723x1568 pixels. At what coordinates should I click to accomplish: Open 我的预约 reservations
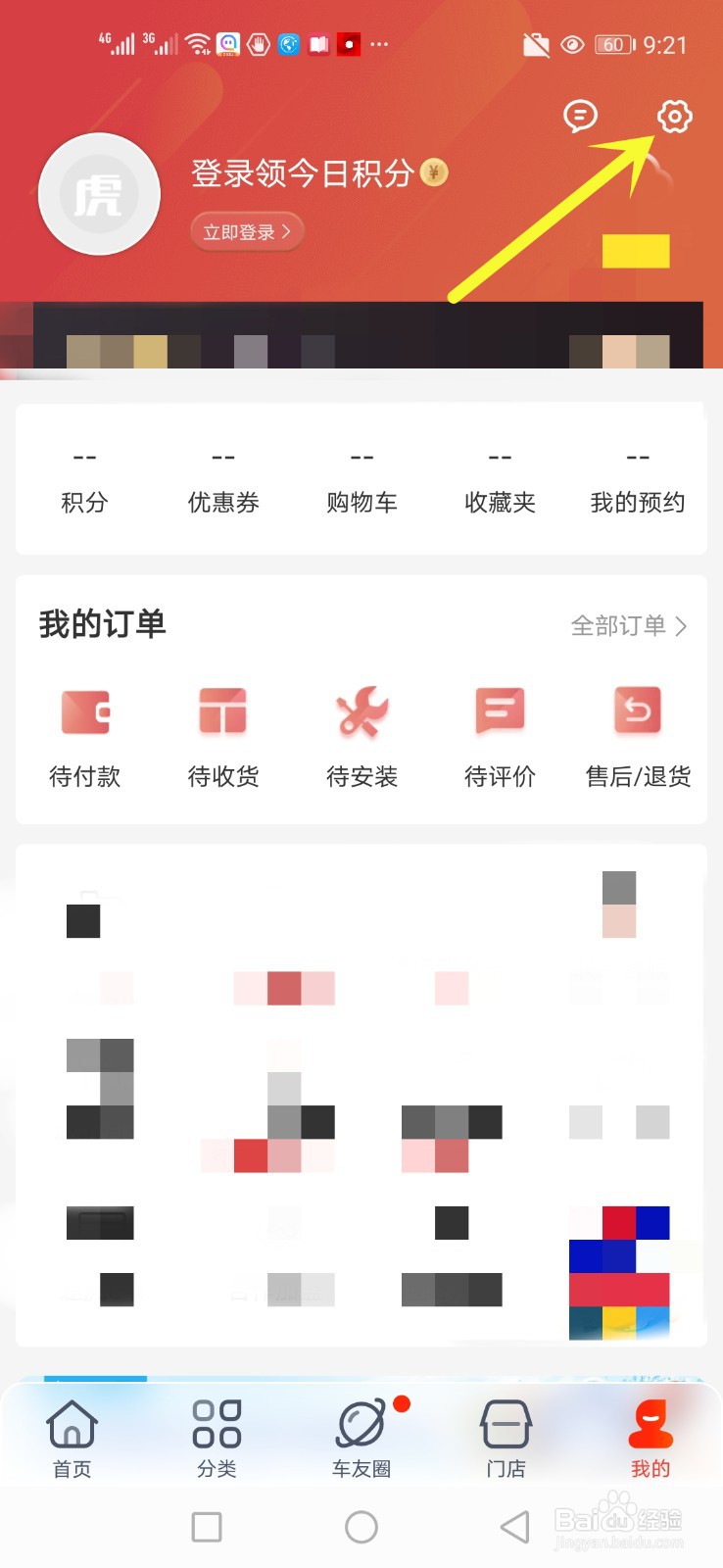638,482
